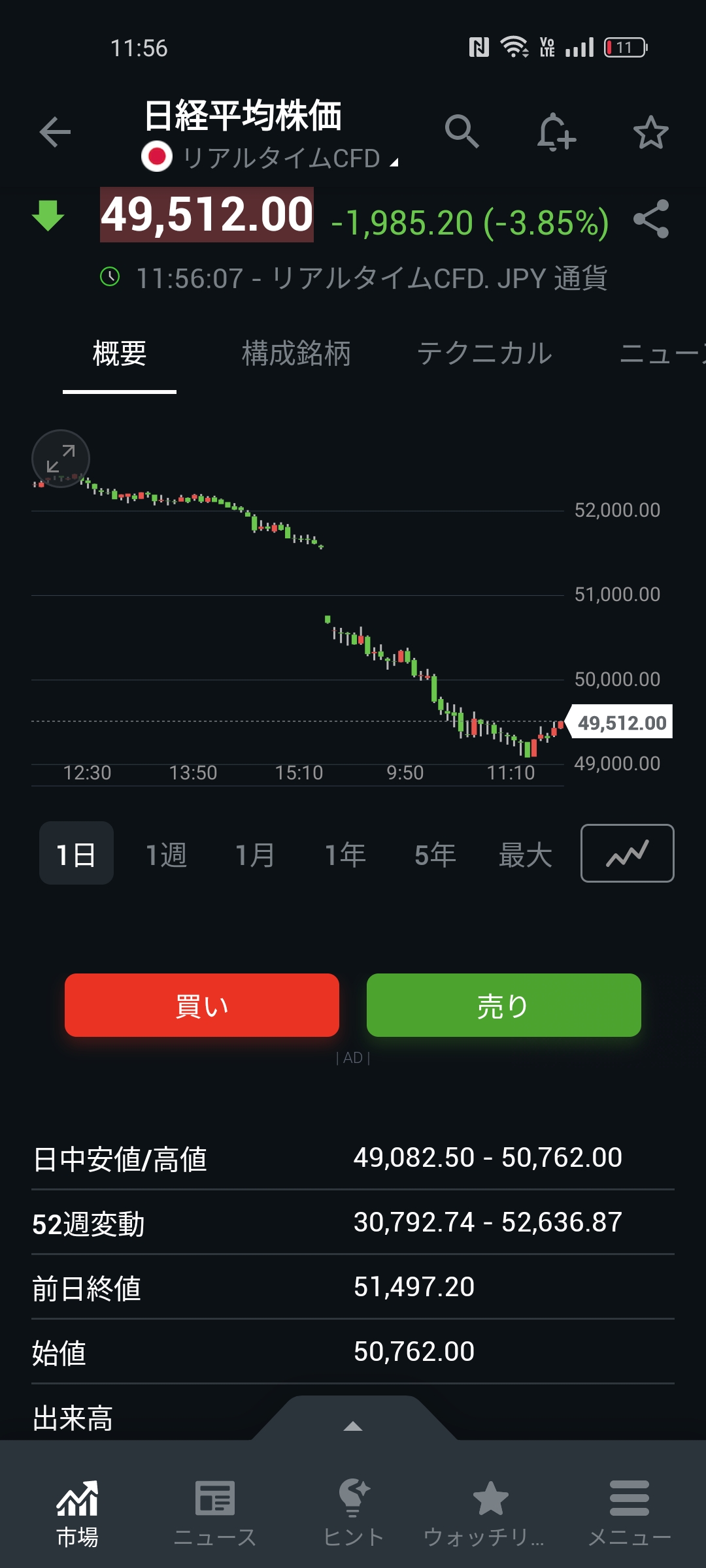Tap the green 売り button
The height and width of the screenshot is (1568, 706).
(x=503, y=1005)
